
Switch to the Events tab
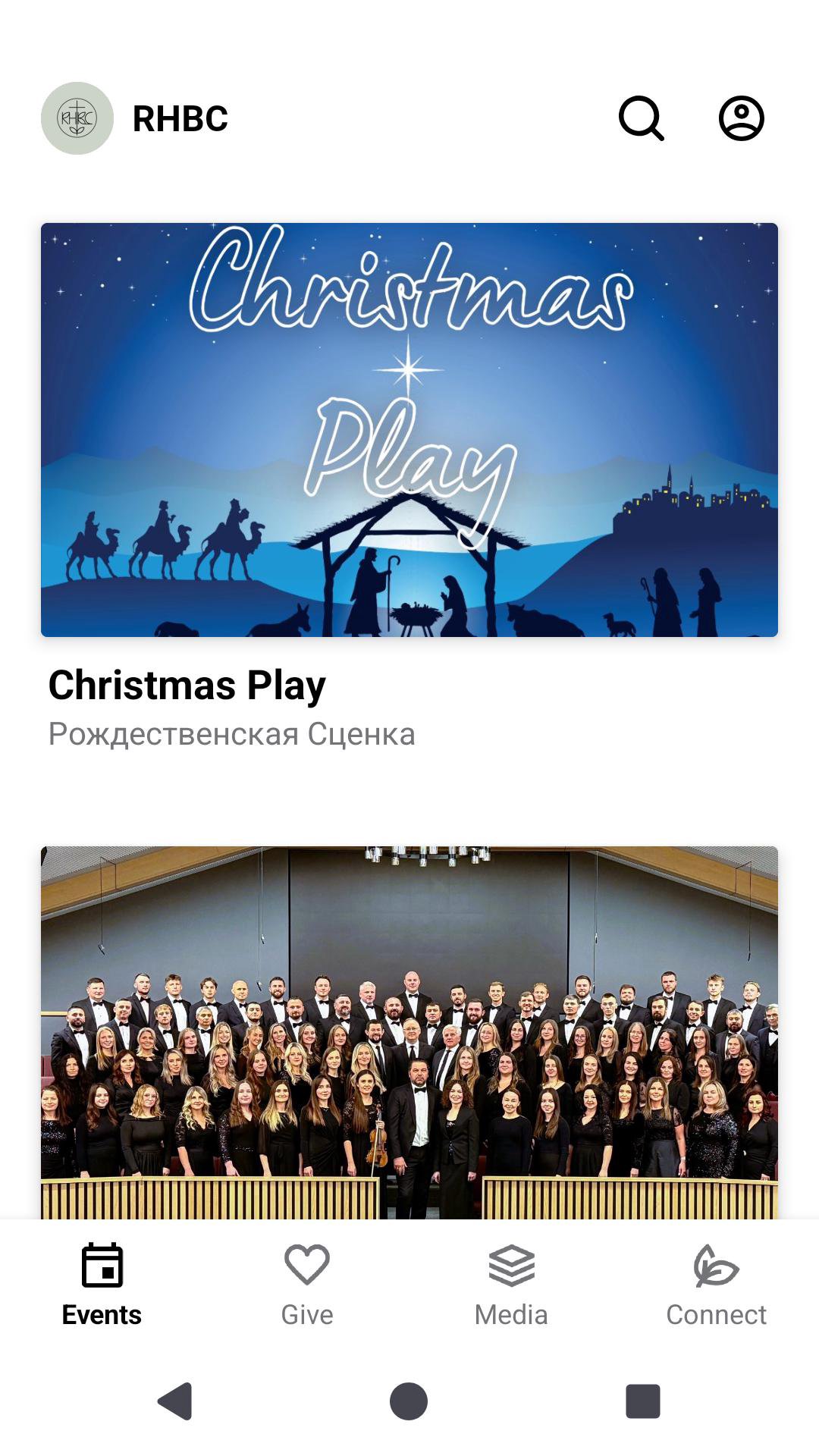click(102, 1286)
